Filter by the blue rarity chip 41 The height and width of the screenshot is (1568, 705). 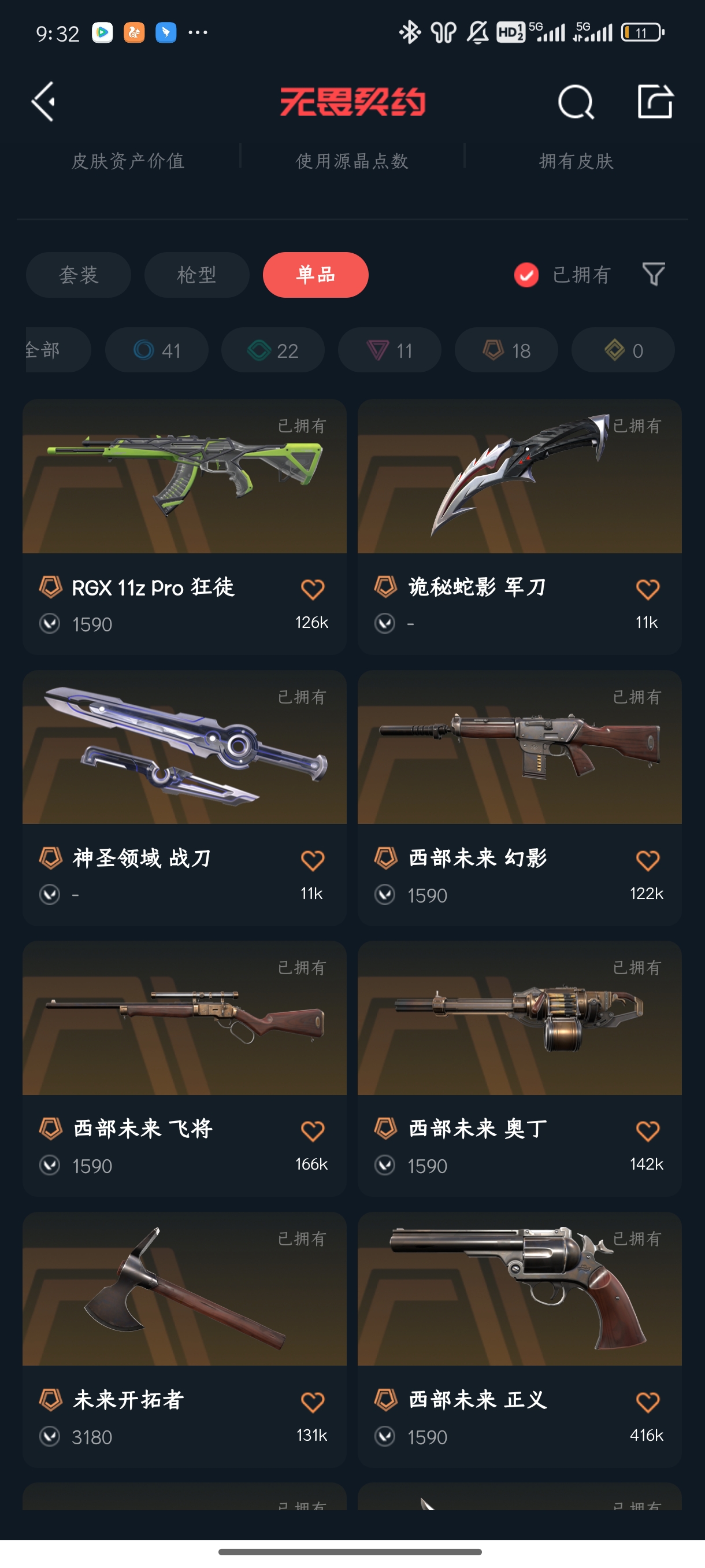157,350
